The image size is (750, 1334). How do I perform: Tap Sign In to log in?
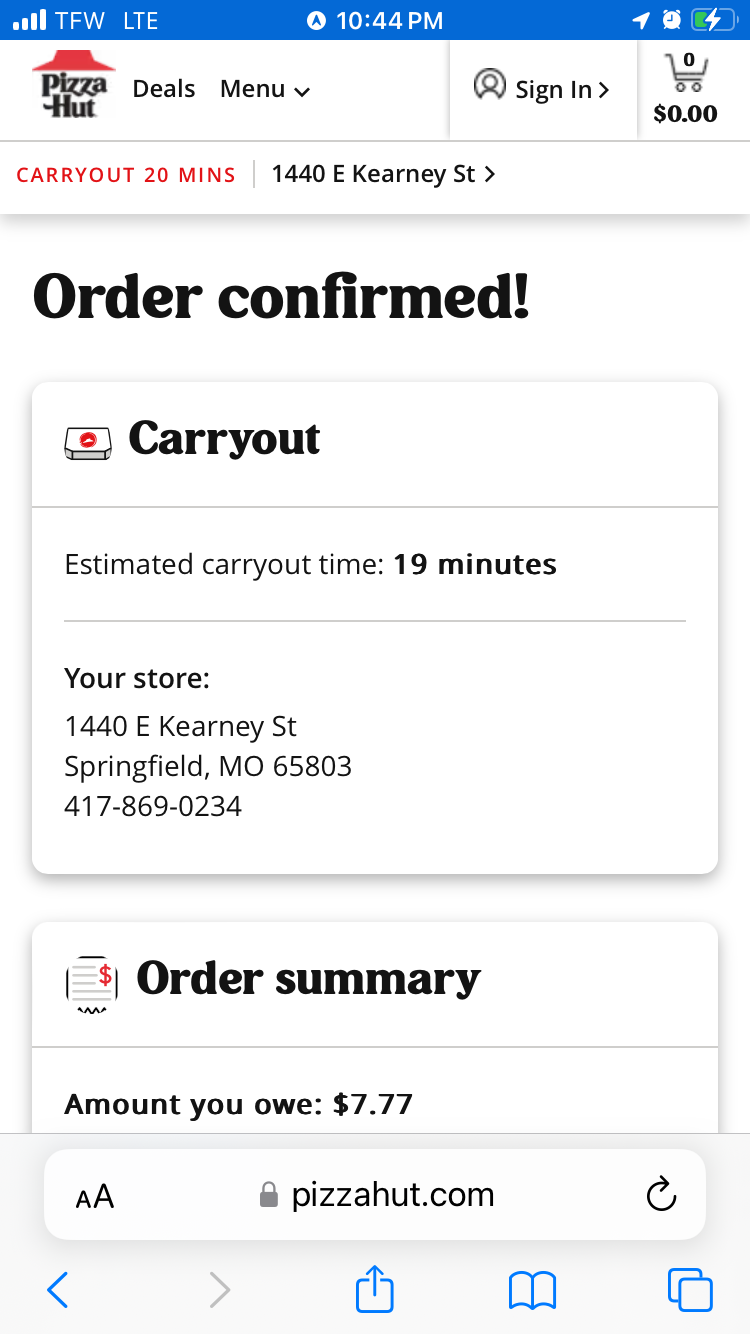pos(542,89)
